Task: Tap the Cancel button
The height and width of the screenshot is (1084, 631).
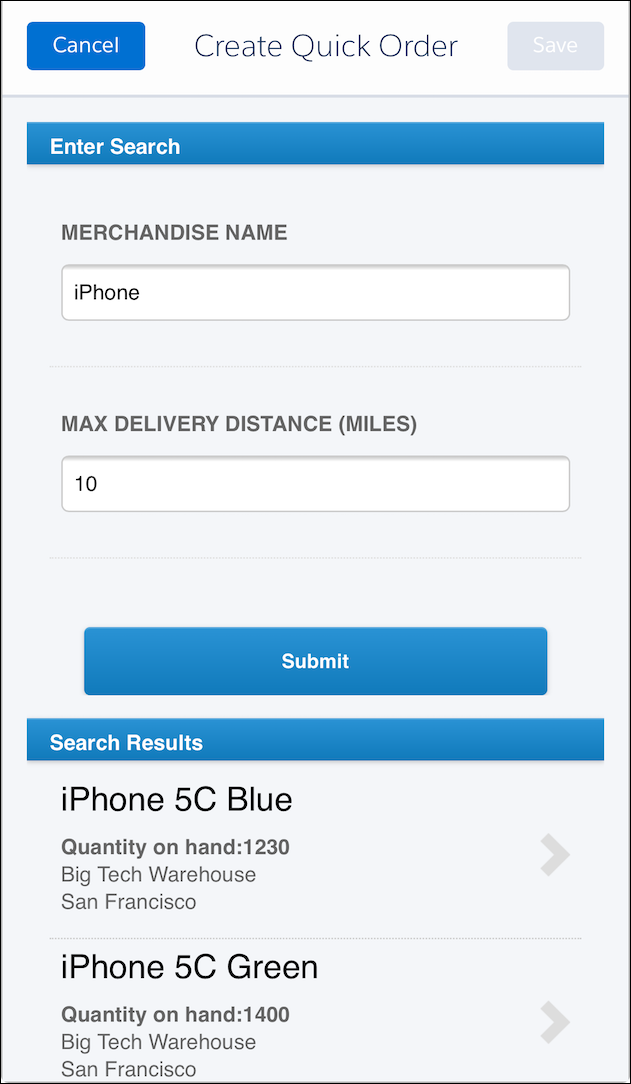Action: (x=86, y=46)
